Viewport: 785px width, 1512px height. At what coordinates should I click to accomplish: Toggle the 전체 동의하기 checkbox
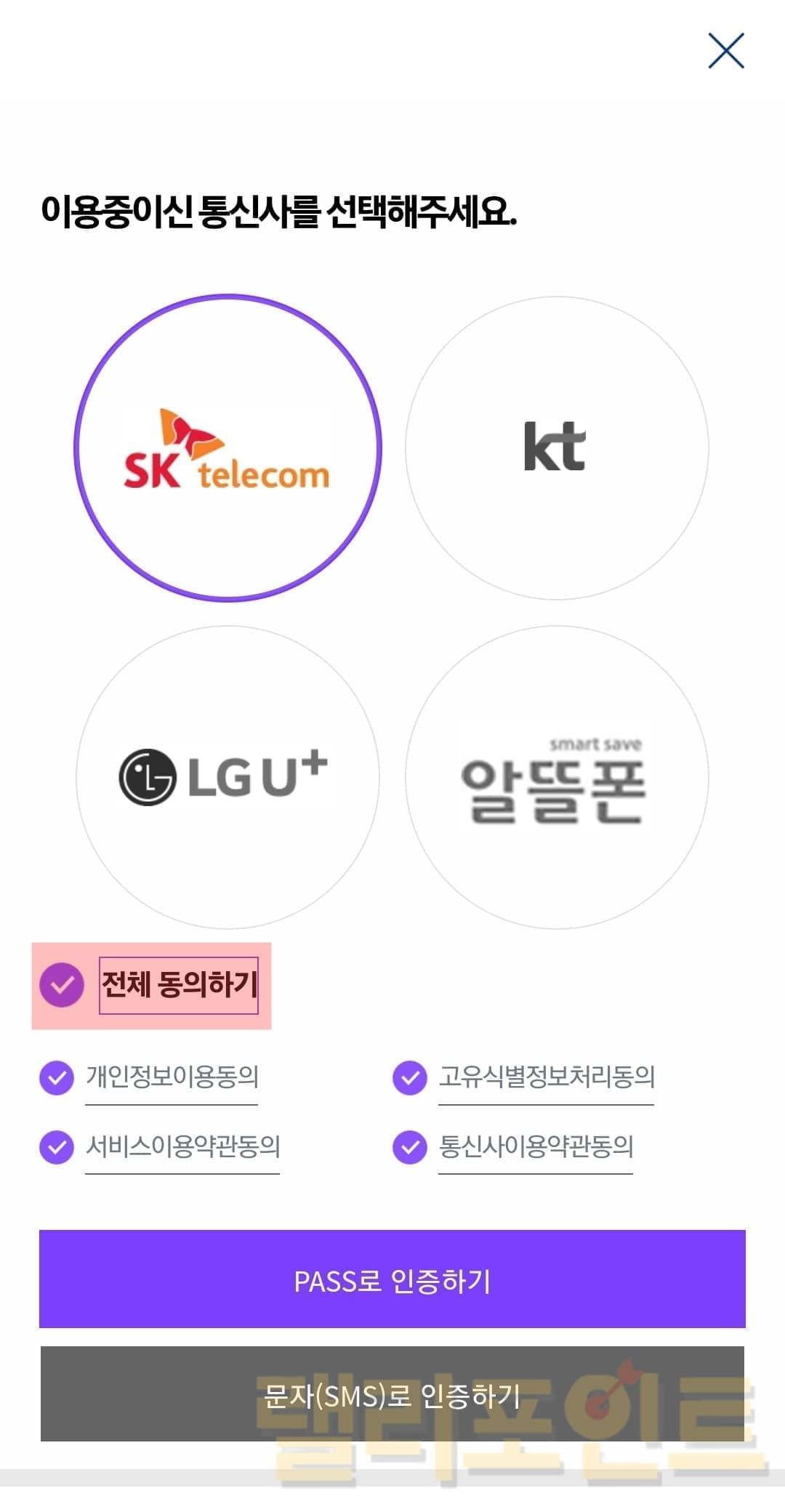click(x=62, y=985)
